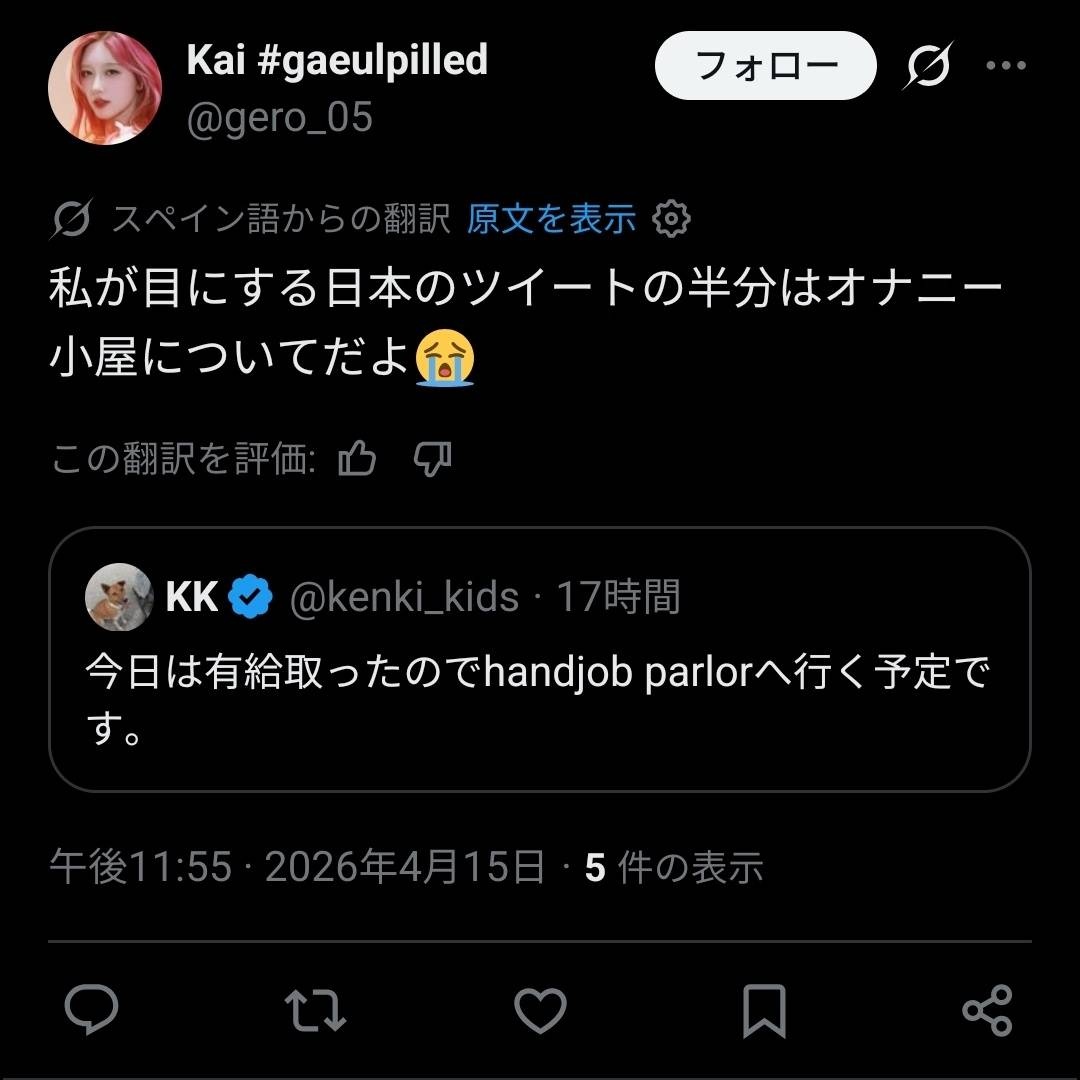The height and width of the screenshot is (1080, 1080).
Task: Open translation settings gear icon
Action: click(x=671, y=218)
